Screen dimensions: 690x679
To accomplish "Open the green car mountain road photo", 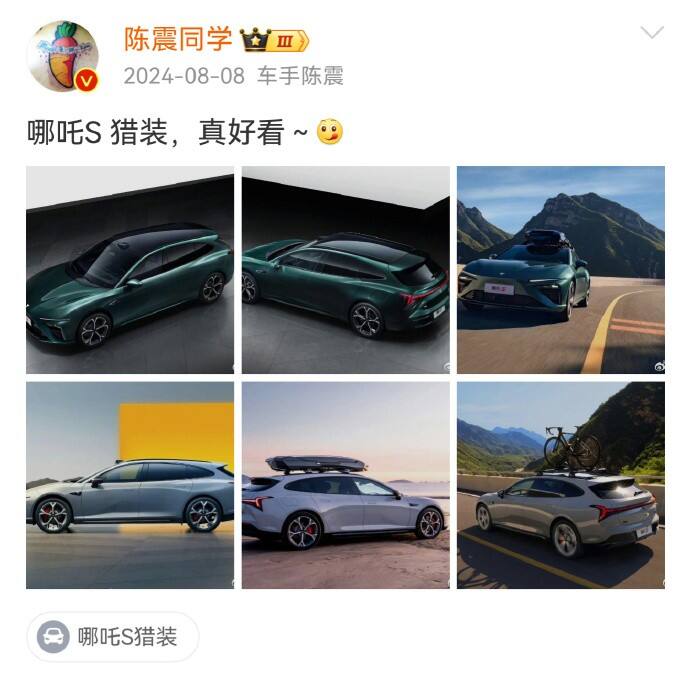I will coord(561,270).
